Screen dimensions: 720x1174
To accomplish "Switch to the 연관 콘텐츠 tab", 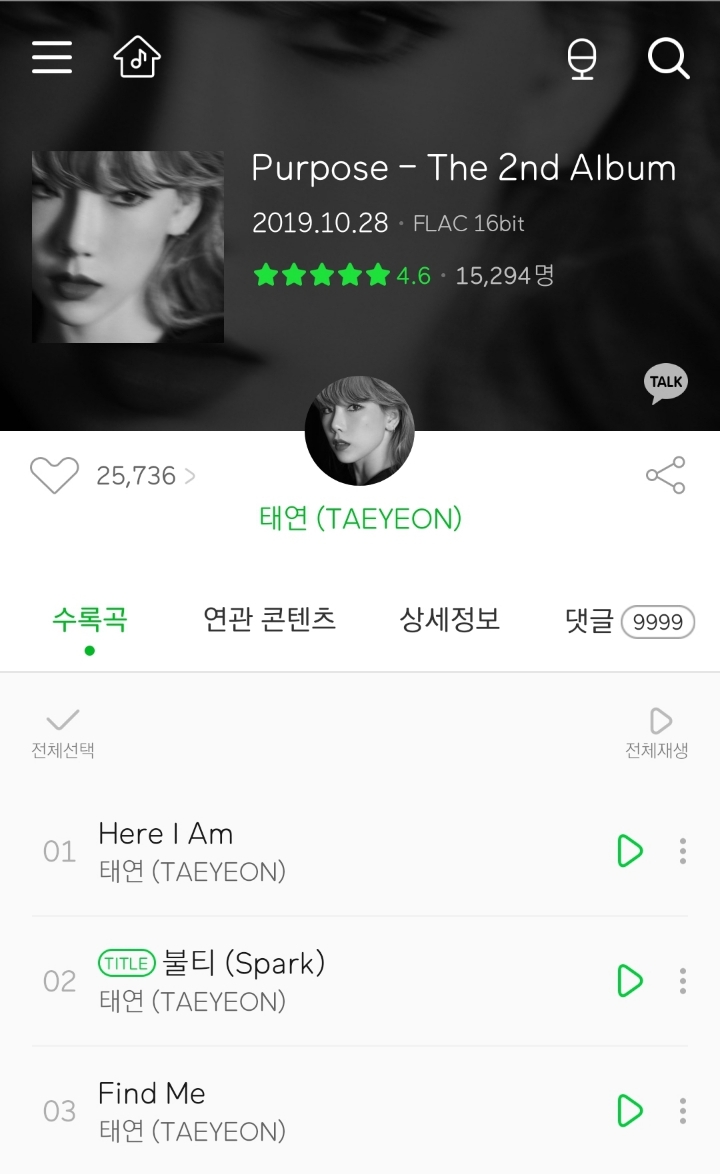I will coord(270,620).
